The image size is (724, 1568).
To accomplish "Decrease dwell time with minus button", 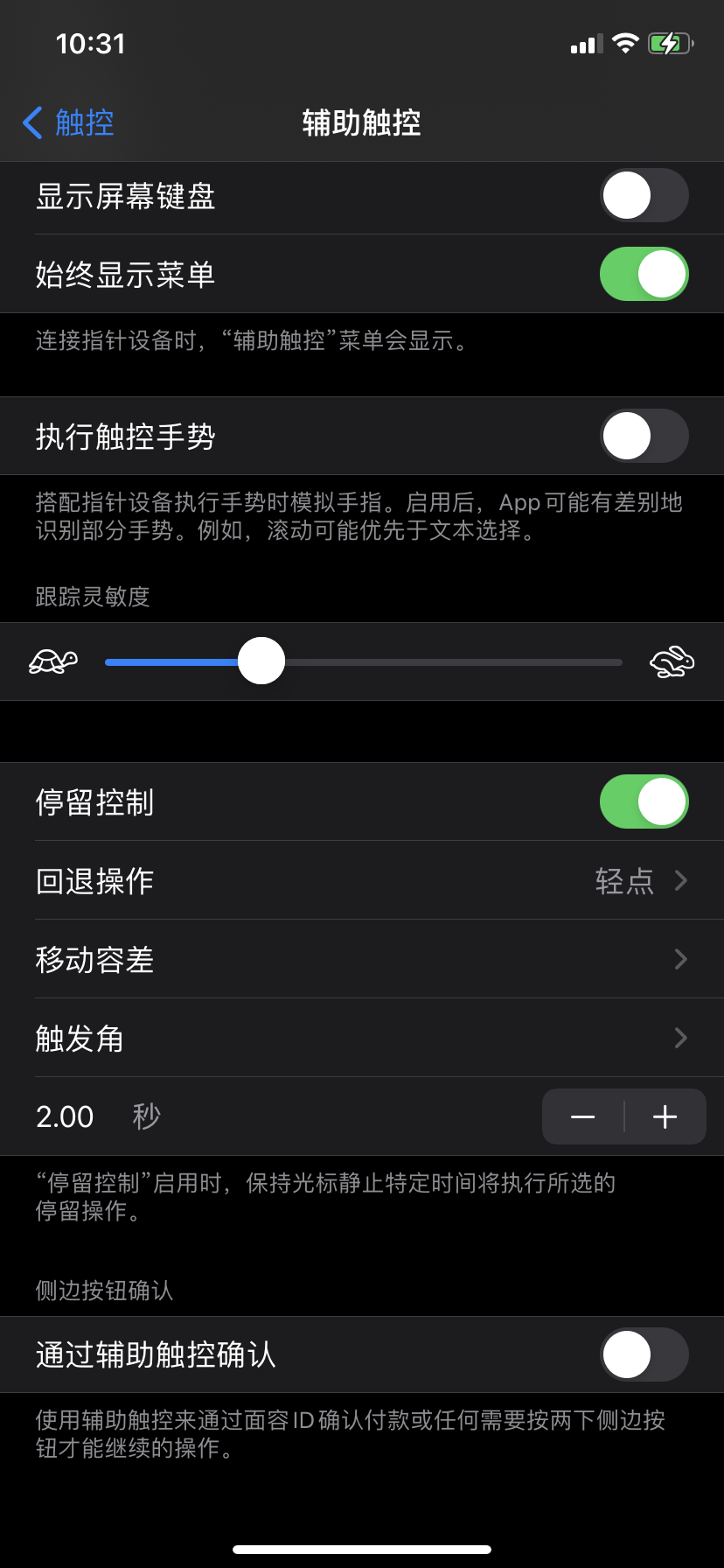I will (583, 1116).
